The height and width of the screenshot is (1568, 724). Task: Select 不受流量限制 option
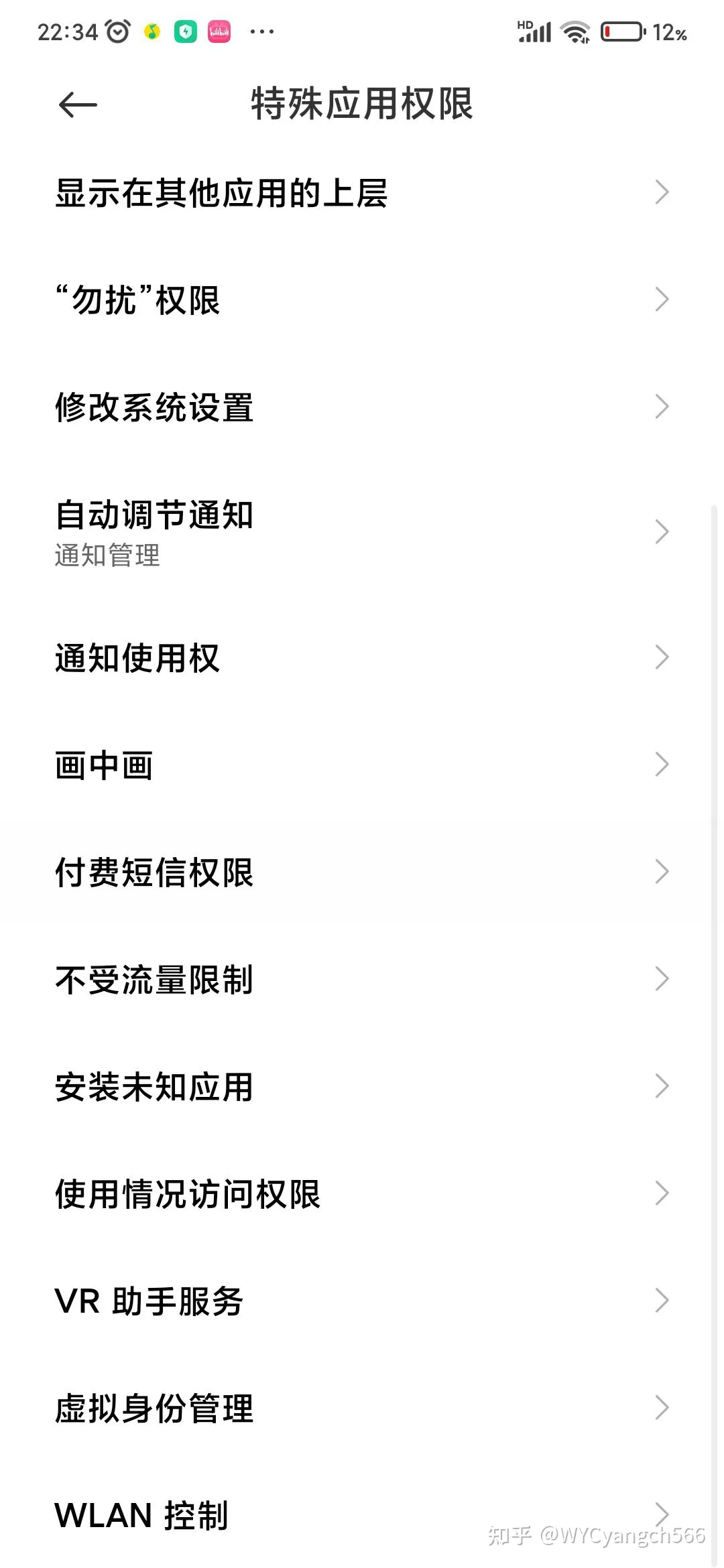click(x=362, y=979)
